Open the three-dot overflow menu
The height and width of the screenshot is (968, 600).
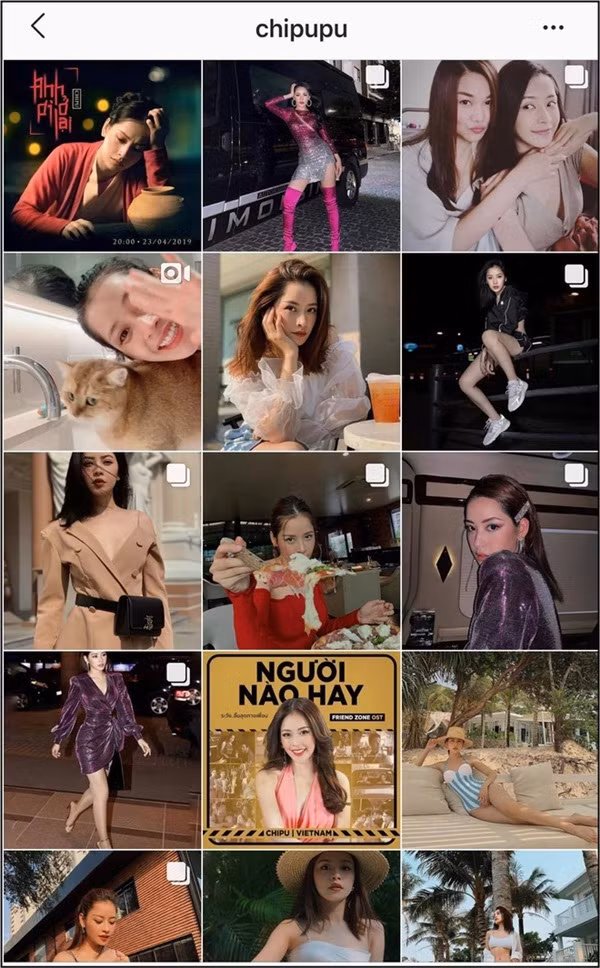click(553, 28)
